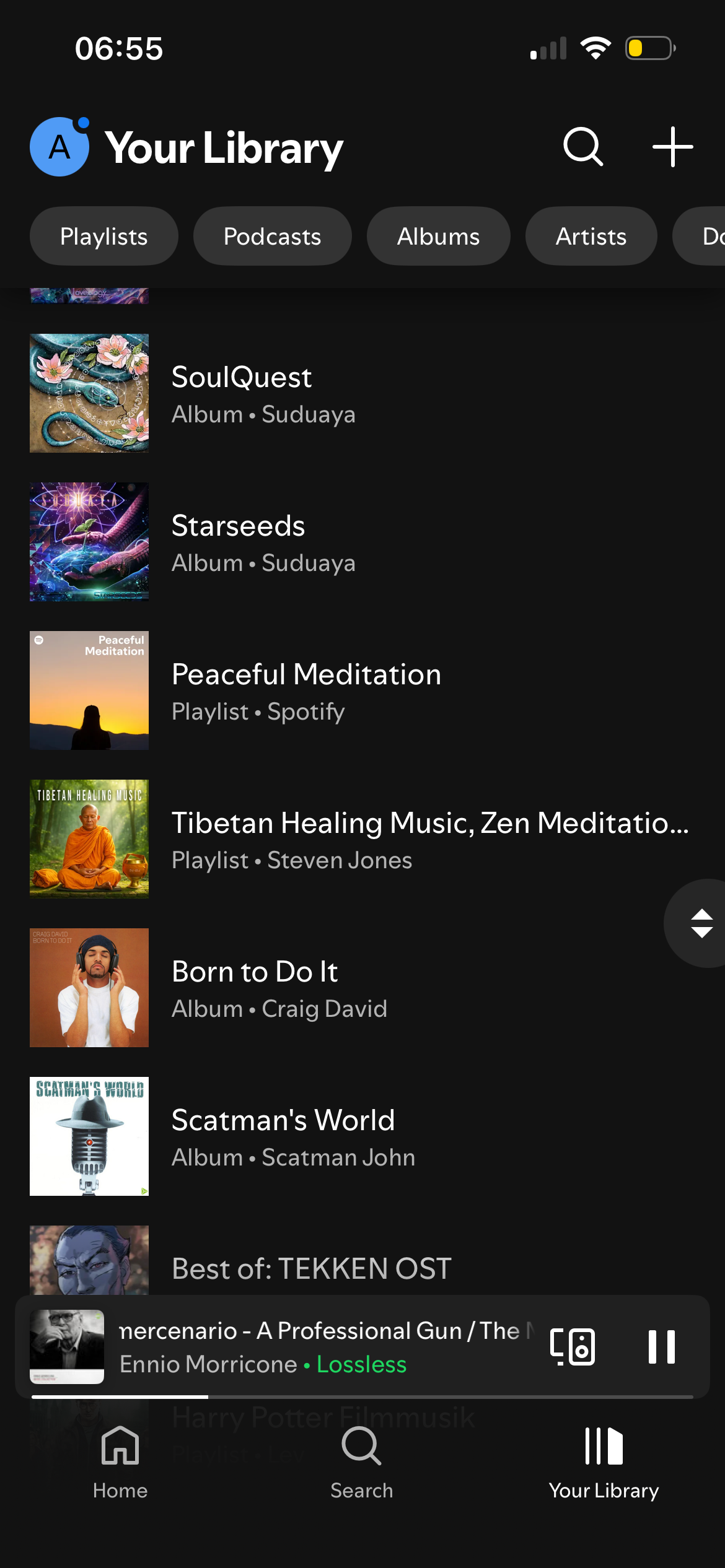Create a new playlist with plus icon
Screen dimensions: 725x1568
click(x=672, y=147)
